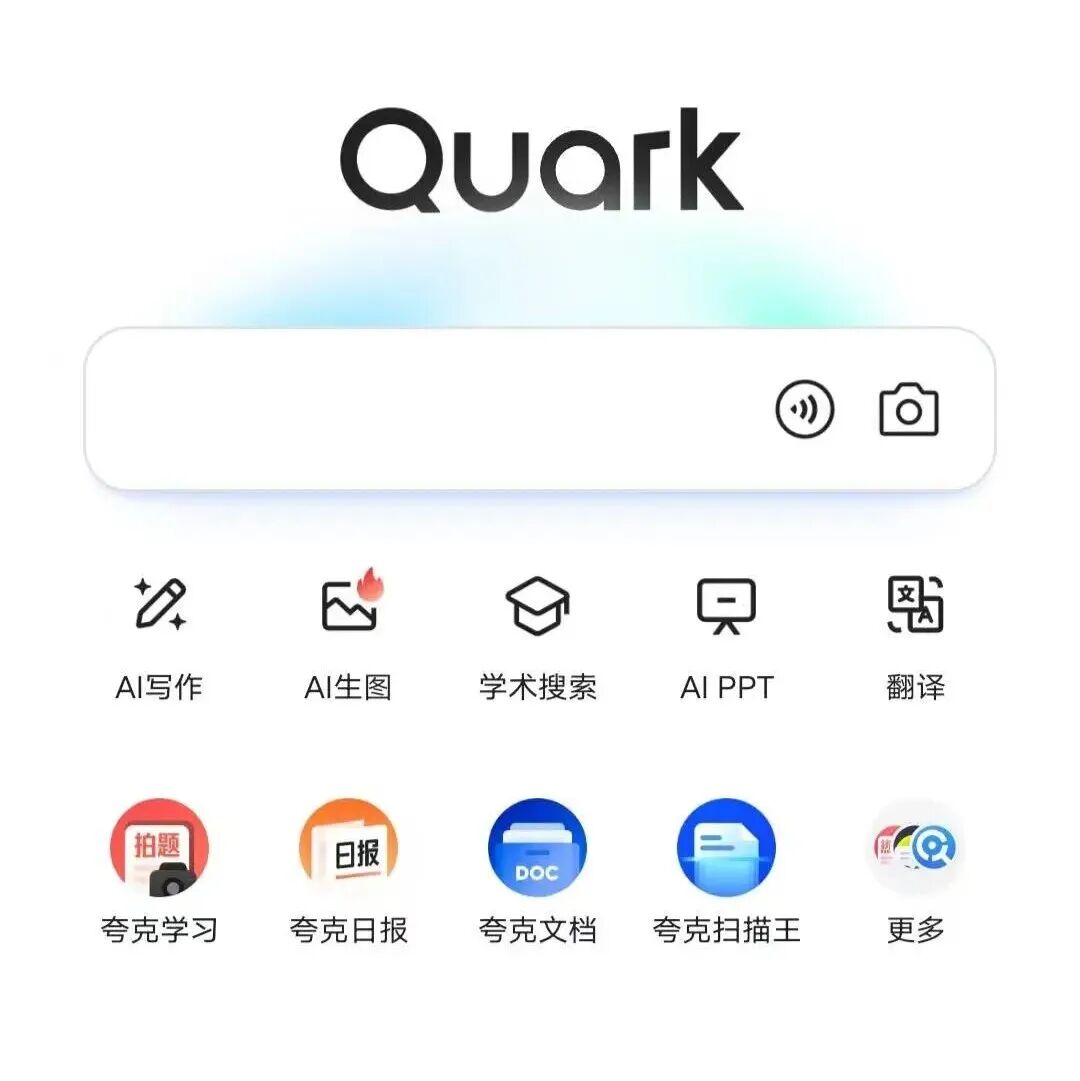Viewport: 1080px width, 1081px height.
Task: Start voice search with the microphone icon
Action: click(805, 410)
